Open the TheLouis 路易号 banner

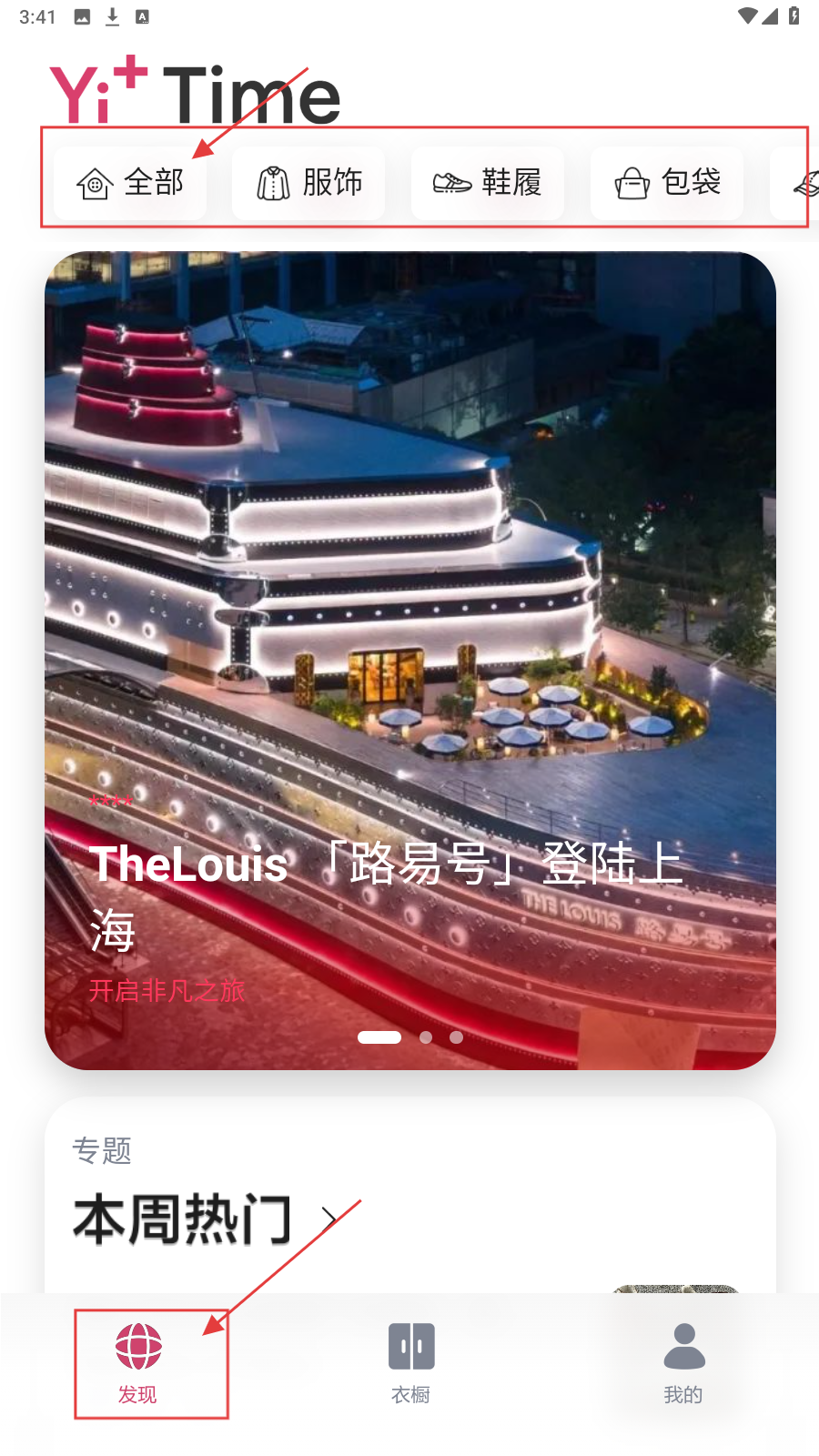409,637
